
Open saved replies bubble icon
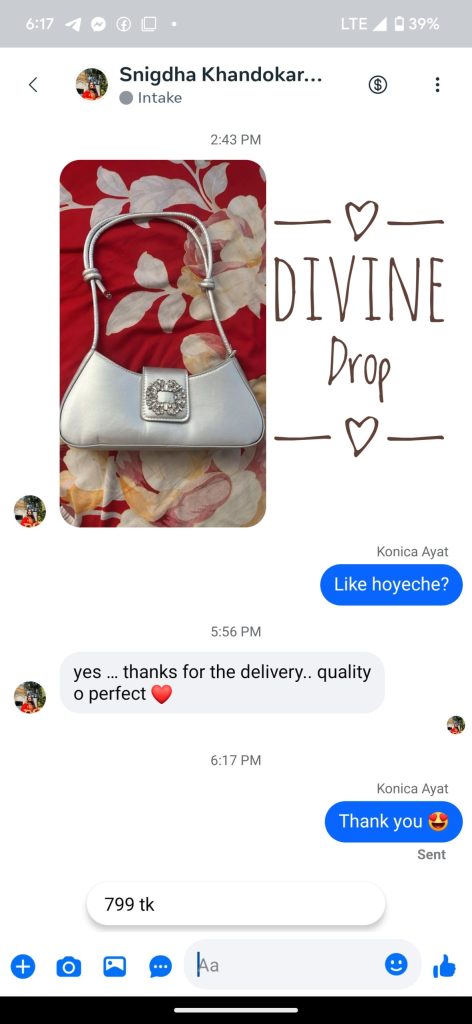161,967
